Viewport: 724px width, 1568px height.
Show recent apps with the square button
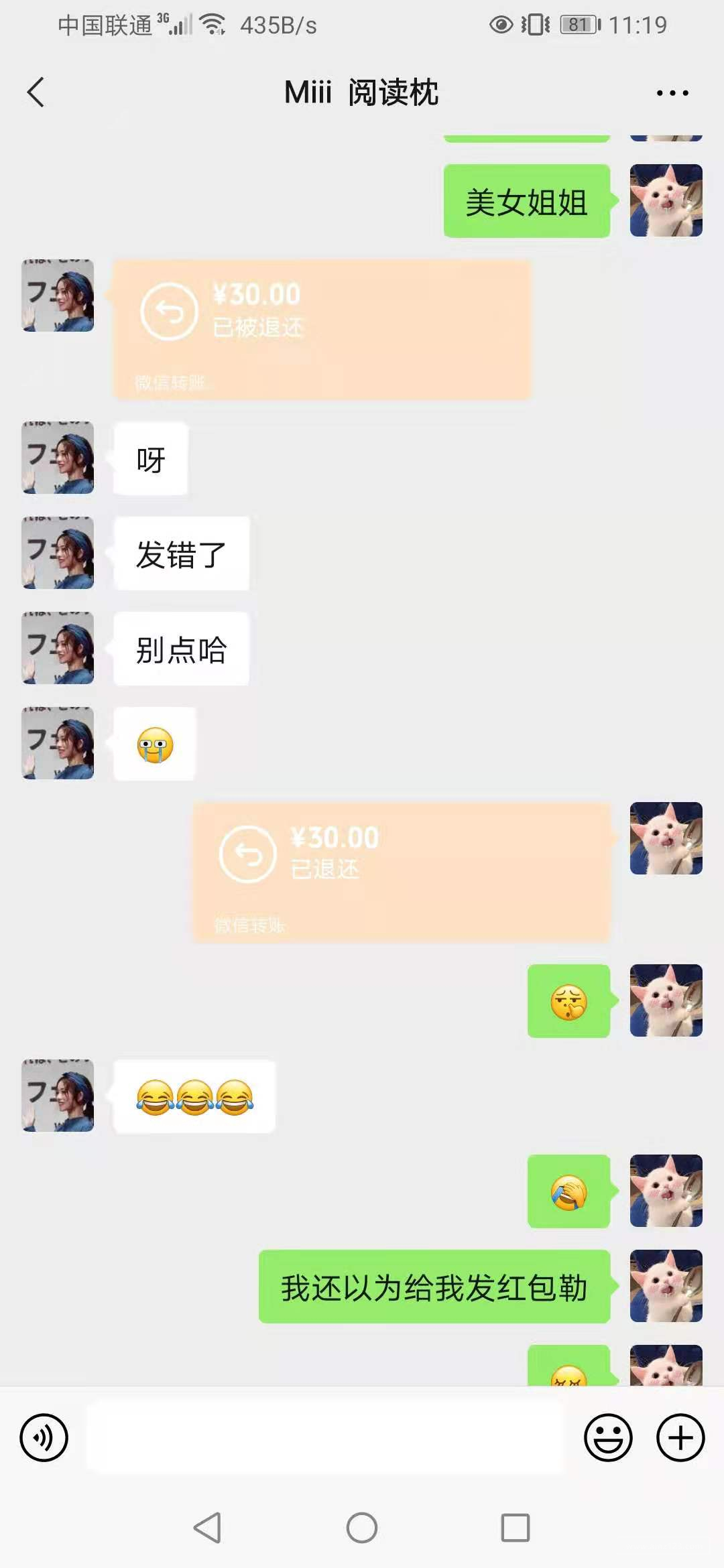516,1528
